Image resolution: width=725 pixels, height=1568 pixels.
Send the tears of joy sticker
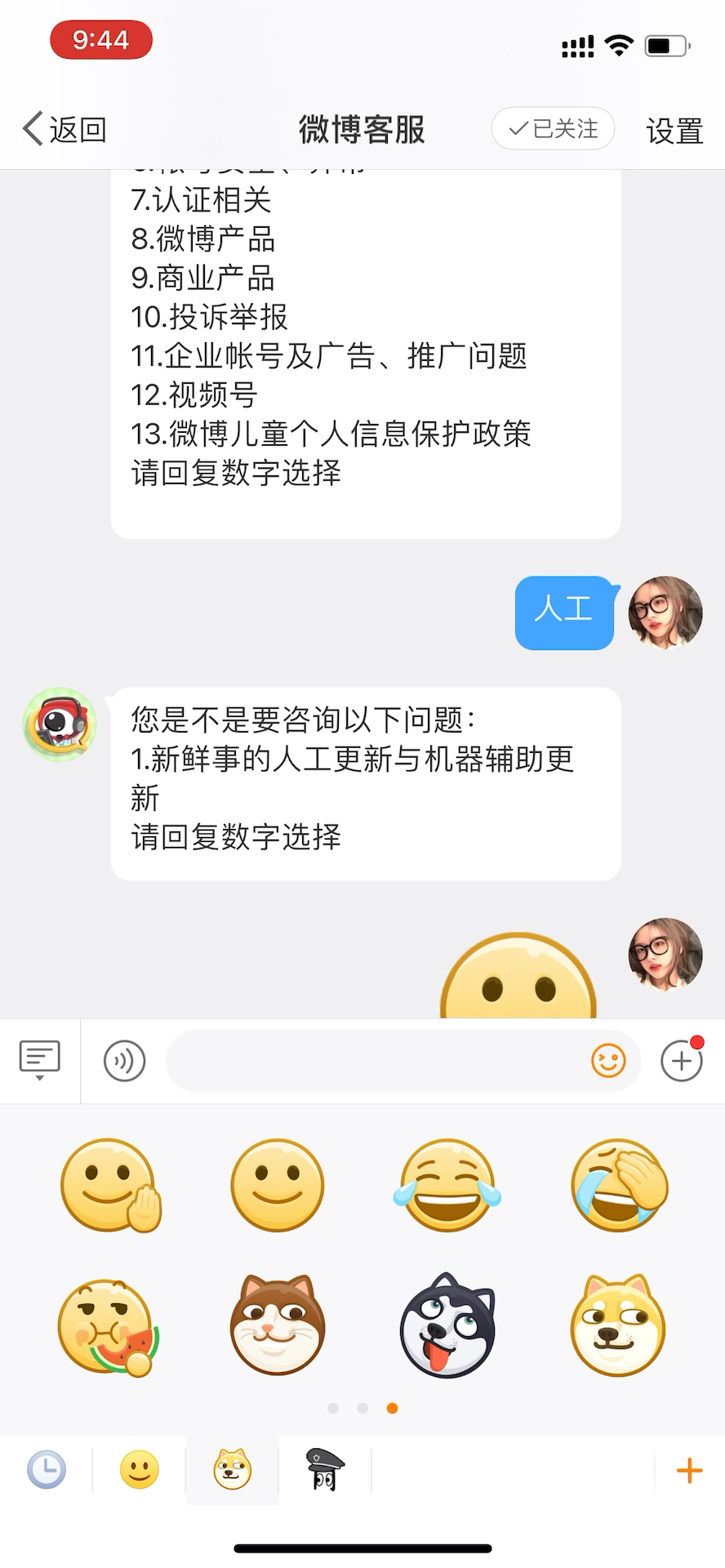click(447, 1185)
